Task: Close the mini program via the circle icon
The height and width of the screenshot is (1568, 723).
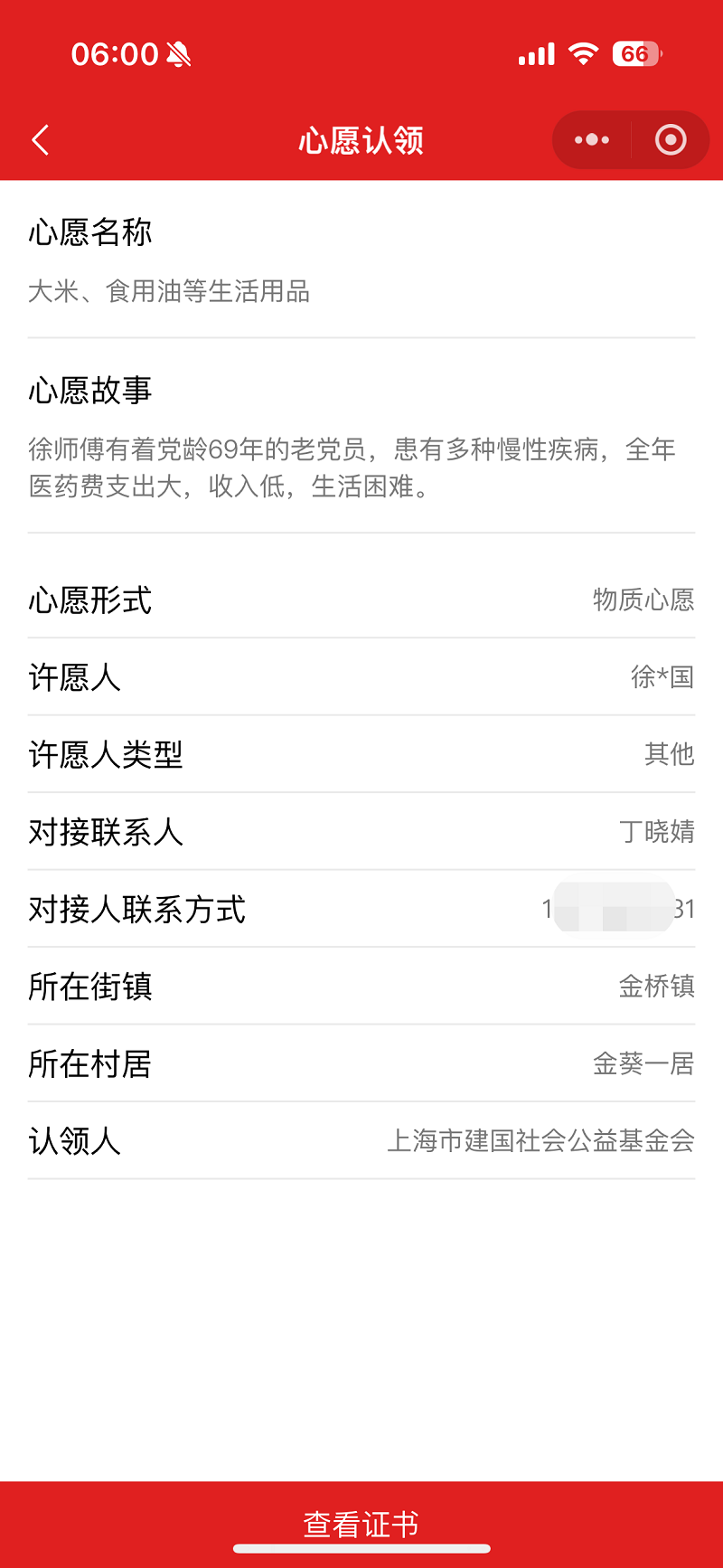Action: point(671,140)
